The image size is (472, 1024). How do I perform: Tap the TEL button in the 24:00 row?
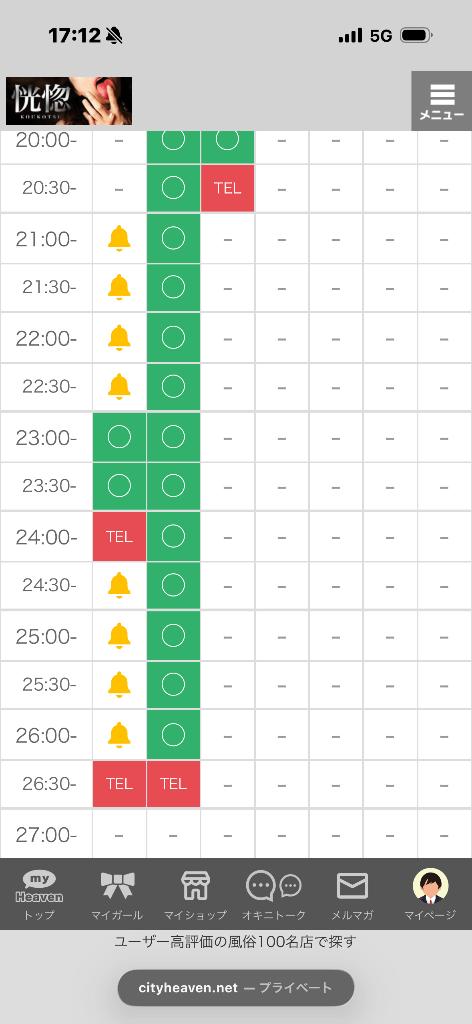(119, 537)
